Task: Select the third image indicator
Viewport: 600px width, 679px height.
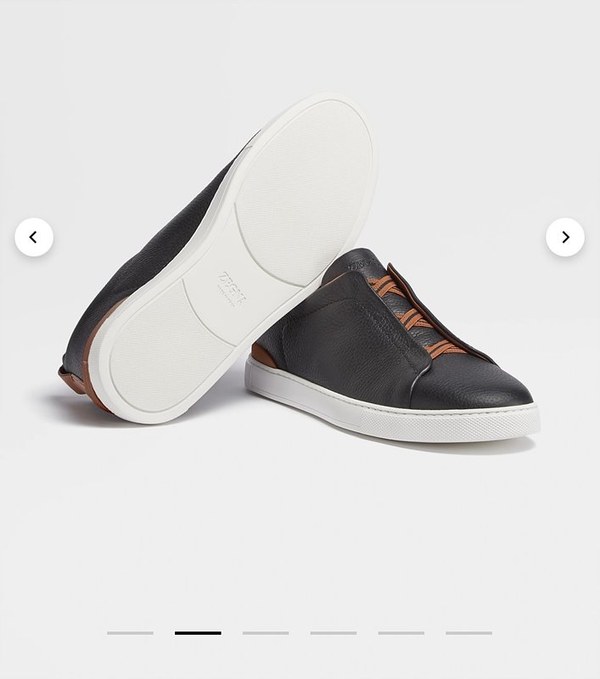Action: click(265, 632)
